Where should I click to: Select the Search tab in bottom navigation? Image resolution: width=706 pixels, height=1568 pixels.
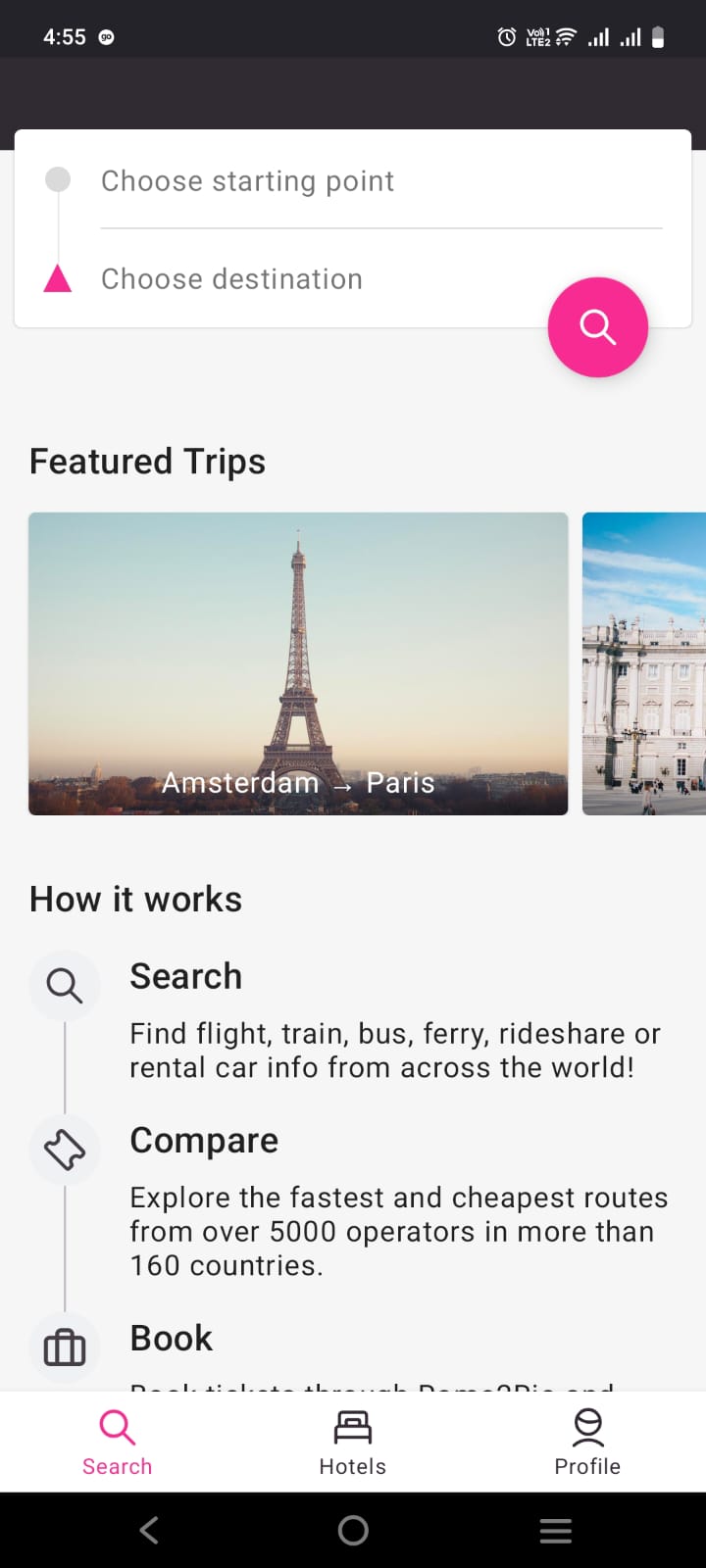tap(118, 1443)
